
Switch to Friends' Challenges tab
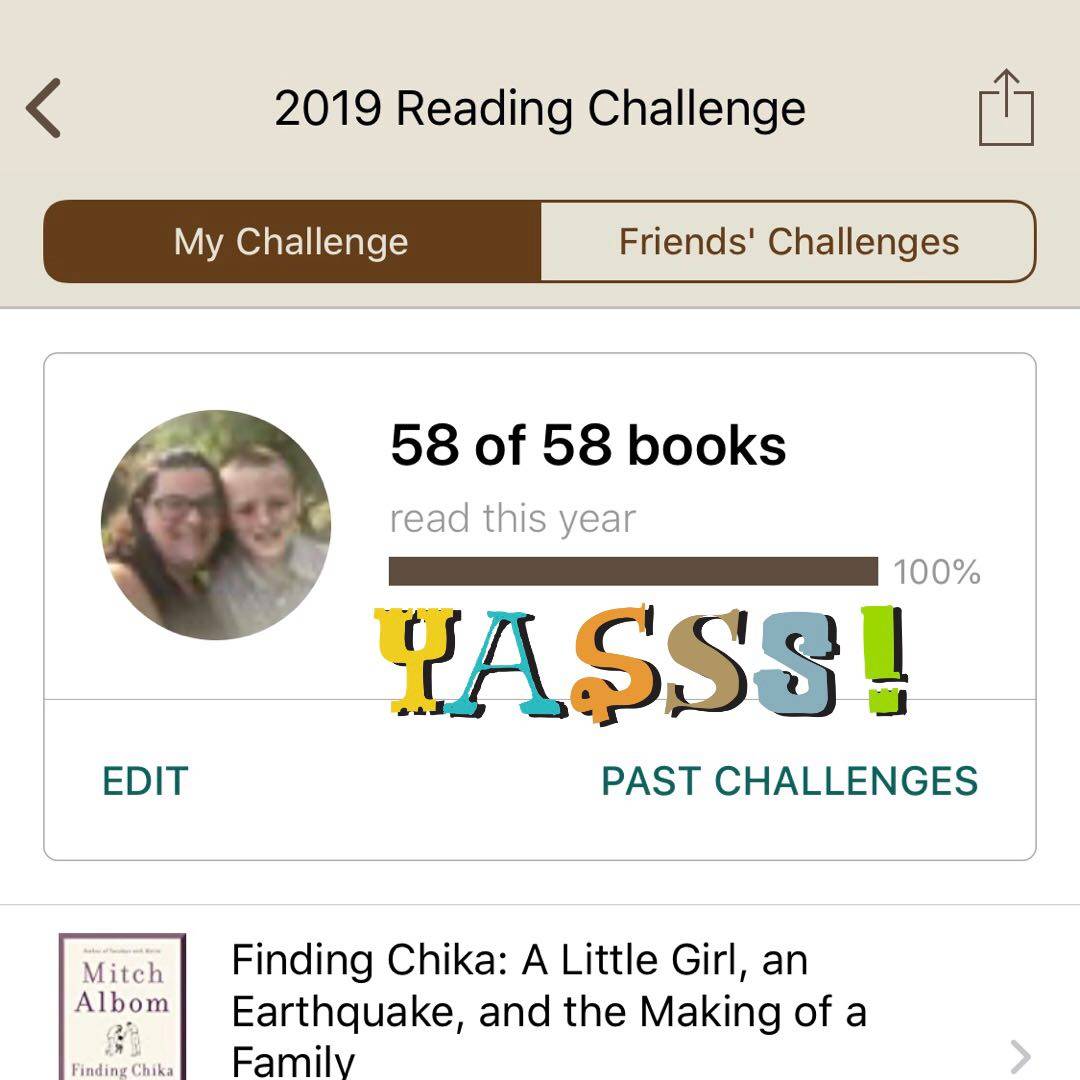[x=788, y=242]
